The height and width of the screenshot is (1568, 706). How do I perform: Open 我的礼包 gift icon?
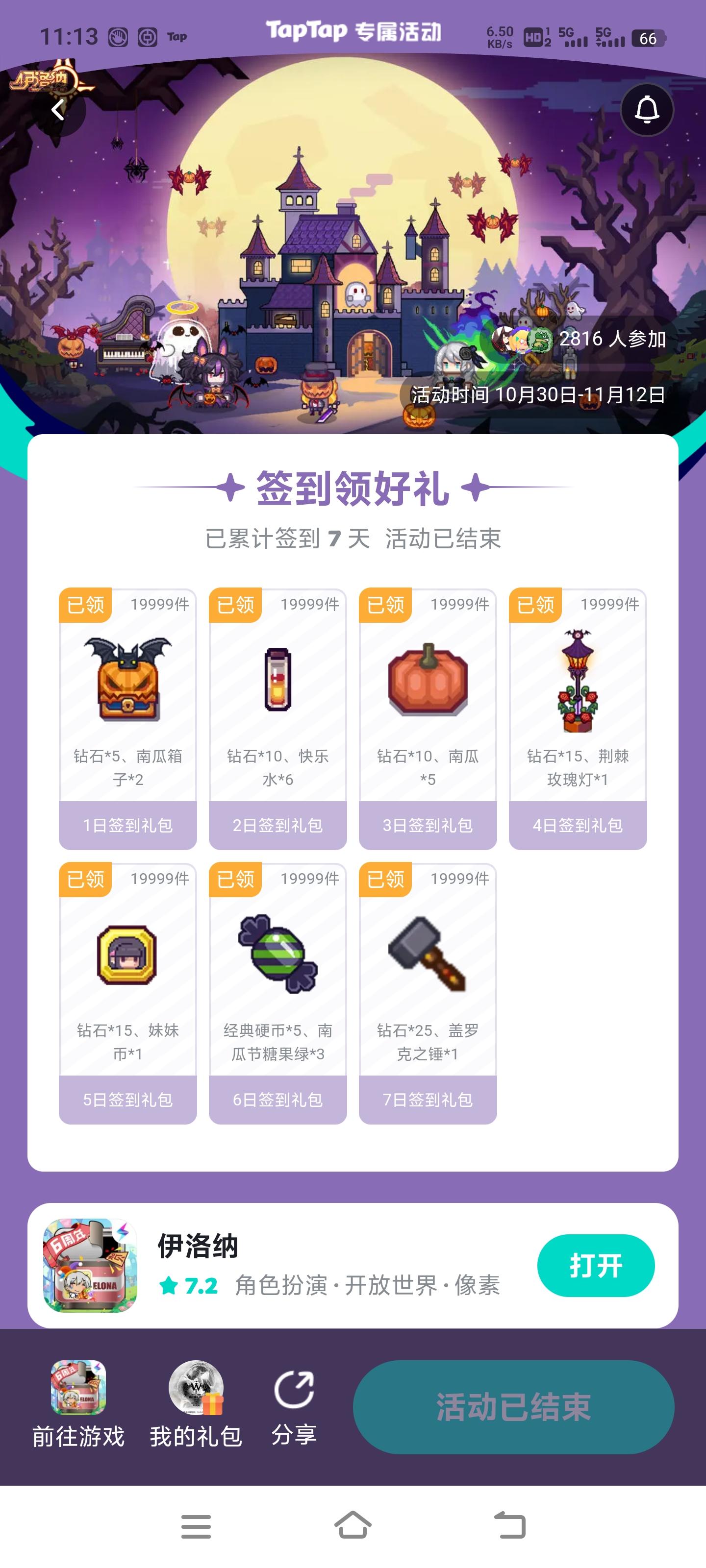pos(196,1391)
